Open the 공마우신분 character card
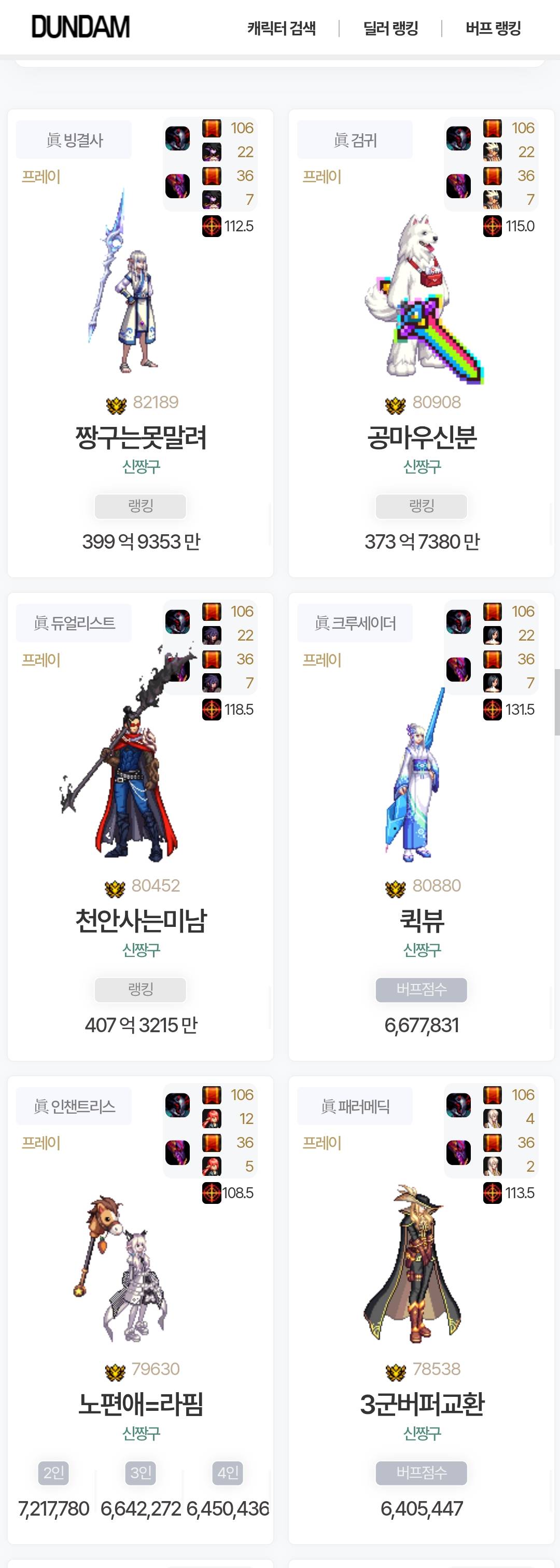 [421, 437]
